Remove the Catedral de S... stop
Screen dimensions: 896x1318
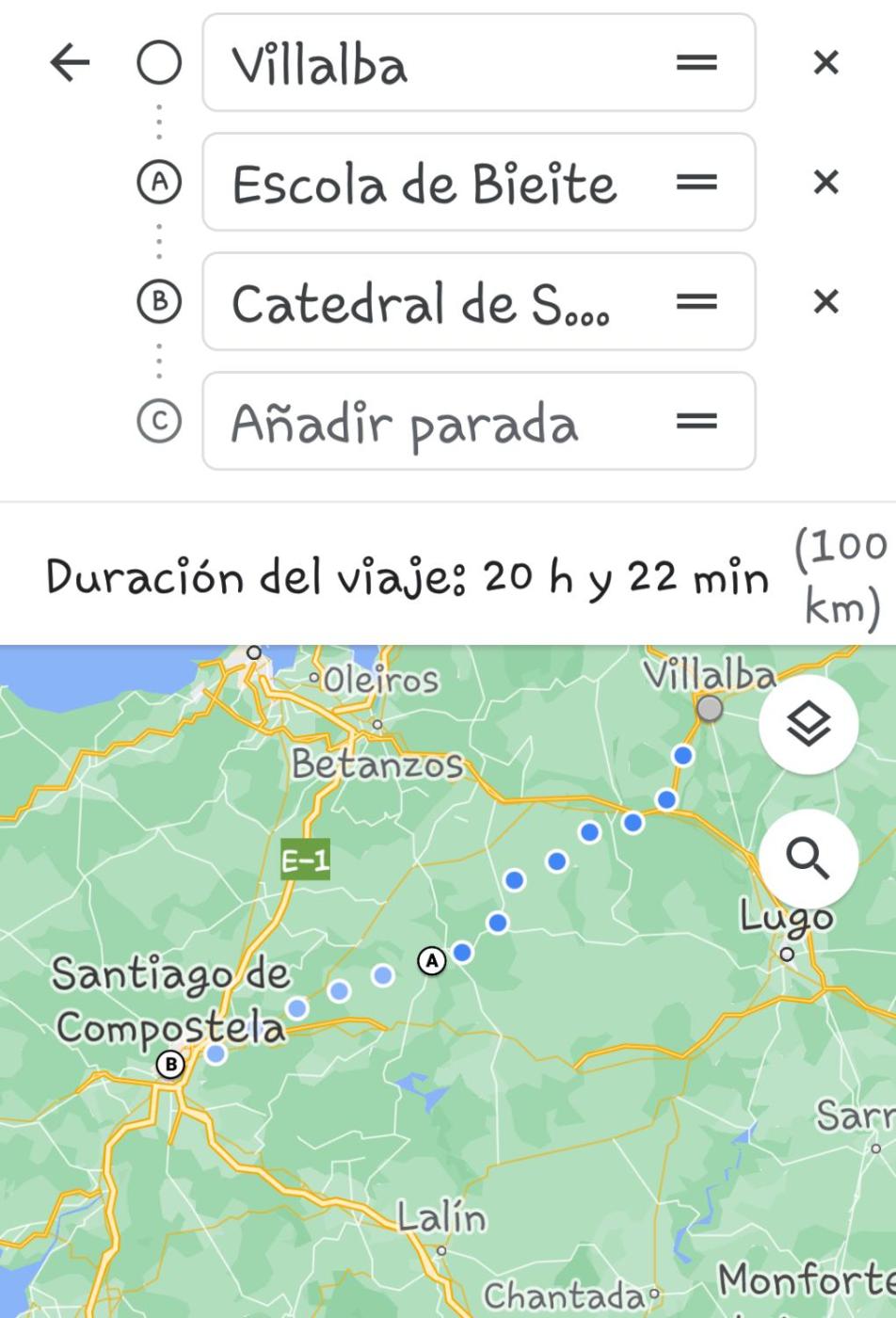(x=825, y=301)
